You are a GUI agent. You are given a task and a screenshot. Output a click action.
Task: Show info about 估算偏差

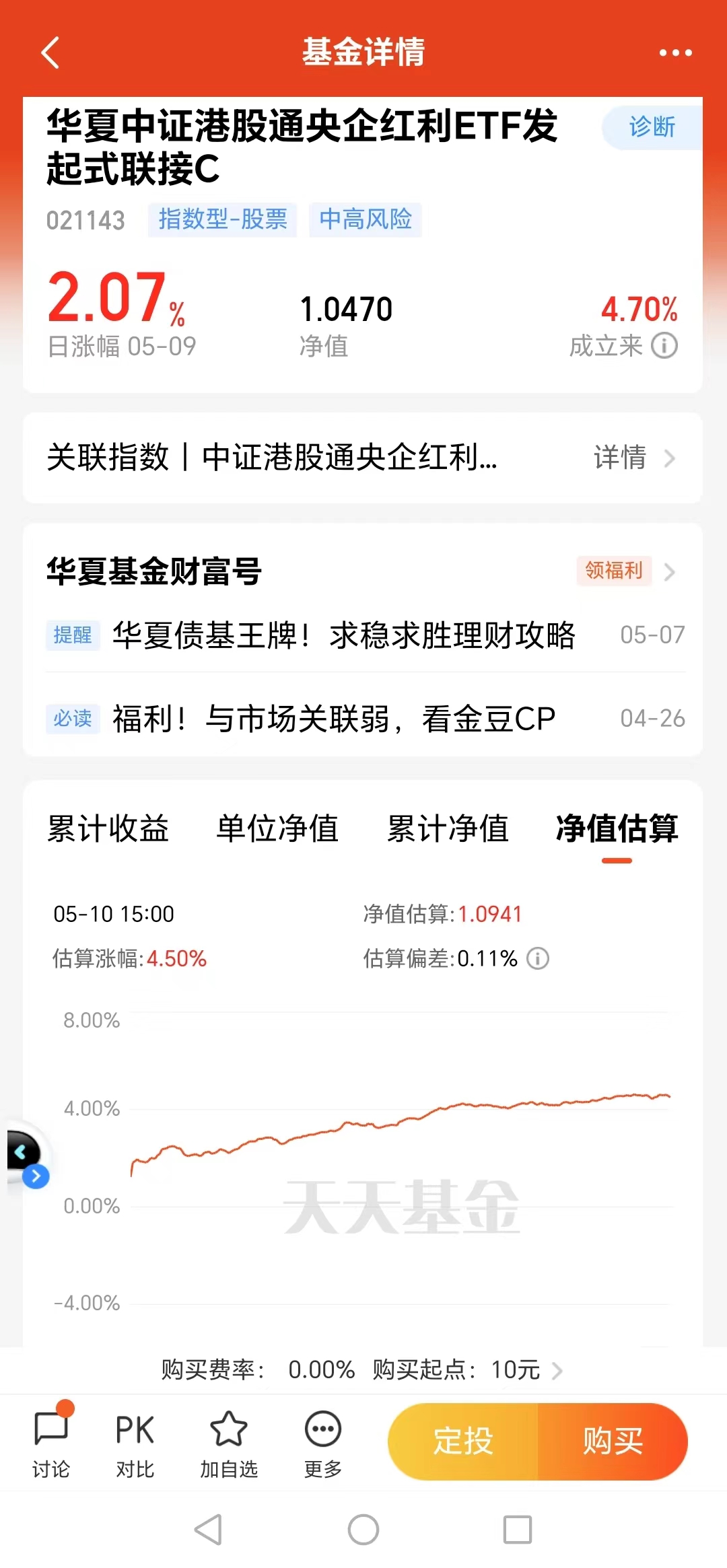coord(538,958)
